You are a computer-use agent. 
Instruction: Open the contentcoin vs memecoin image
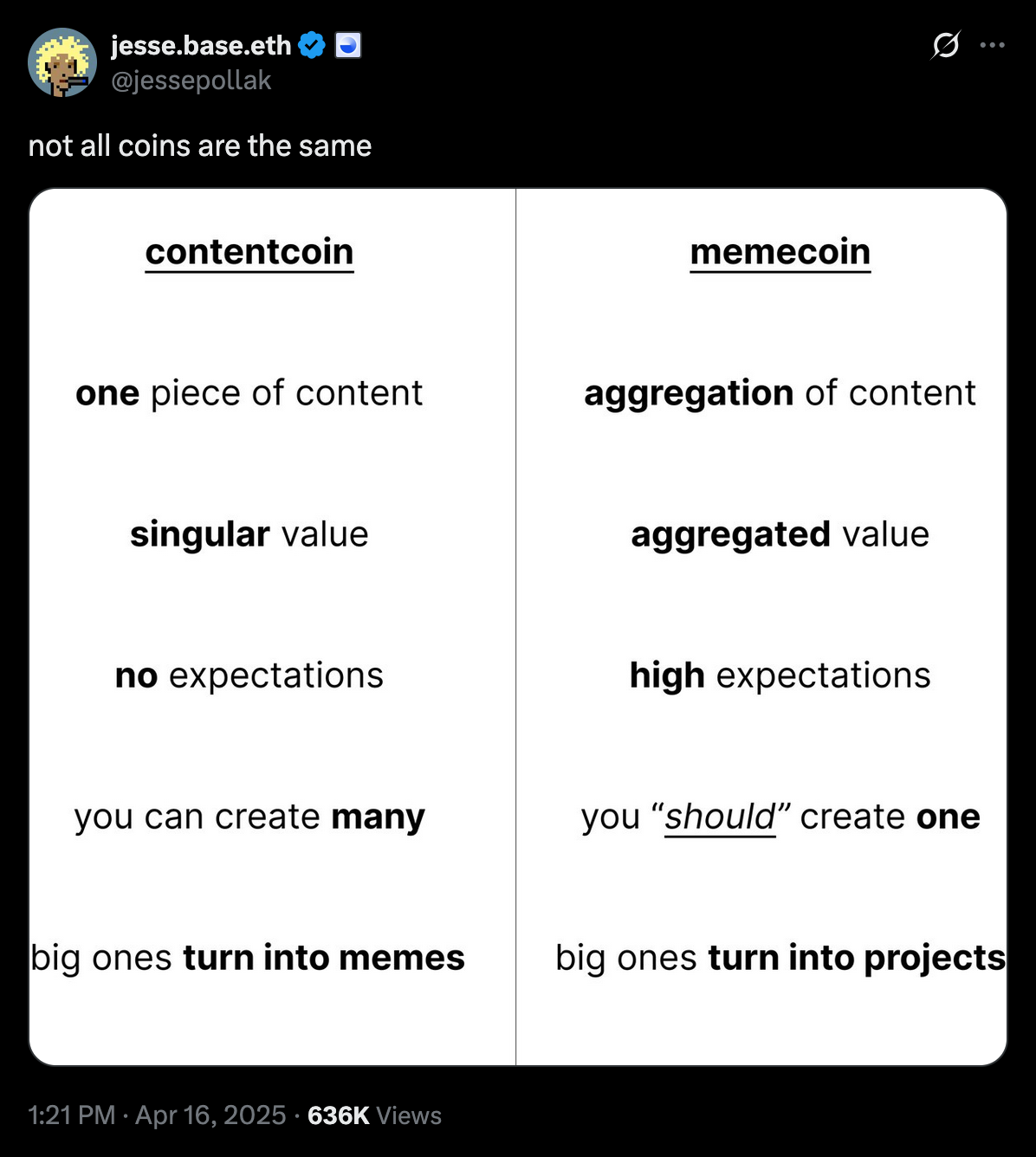coord(518,626)
